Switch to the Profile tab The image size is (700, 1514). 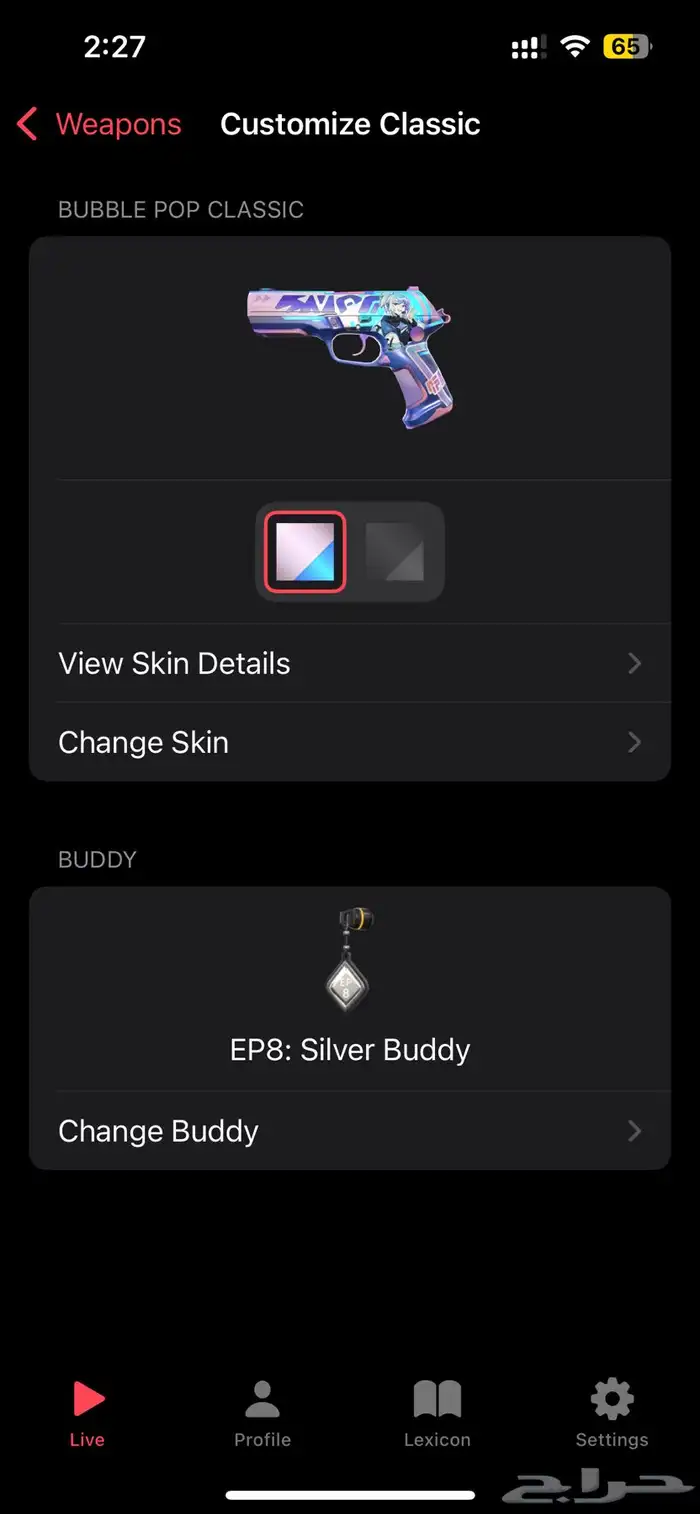[x=262, y=1412]
